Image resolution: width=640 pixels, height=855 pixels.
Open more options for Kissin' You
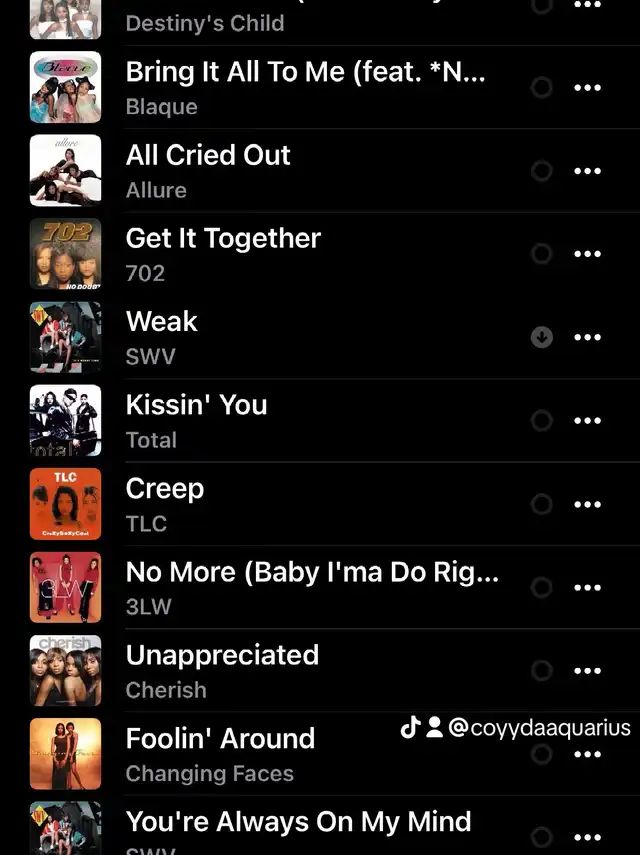coord(587,421)
